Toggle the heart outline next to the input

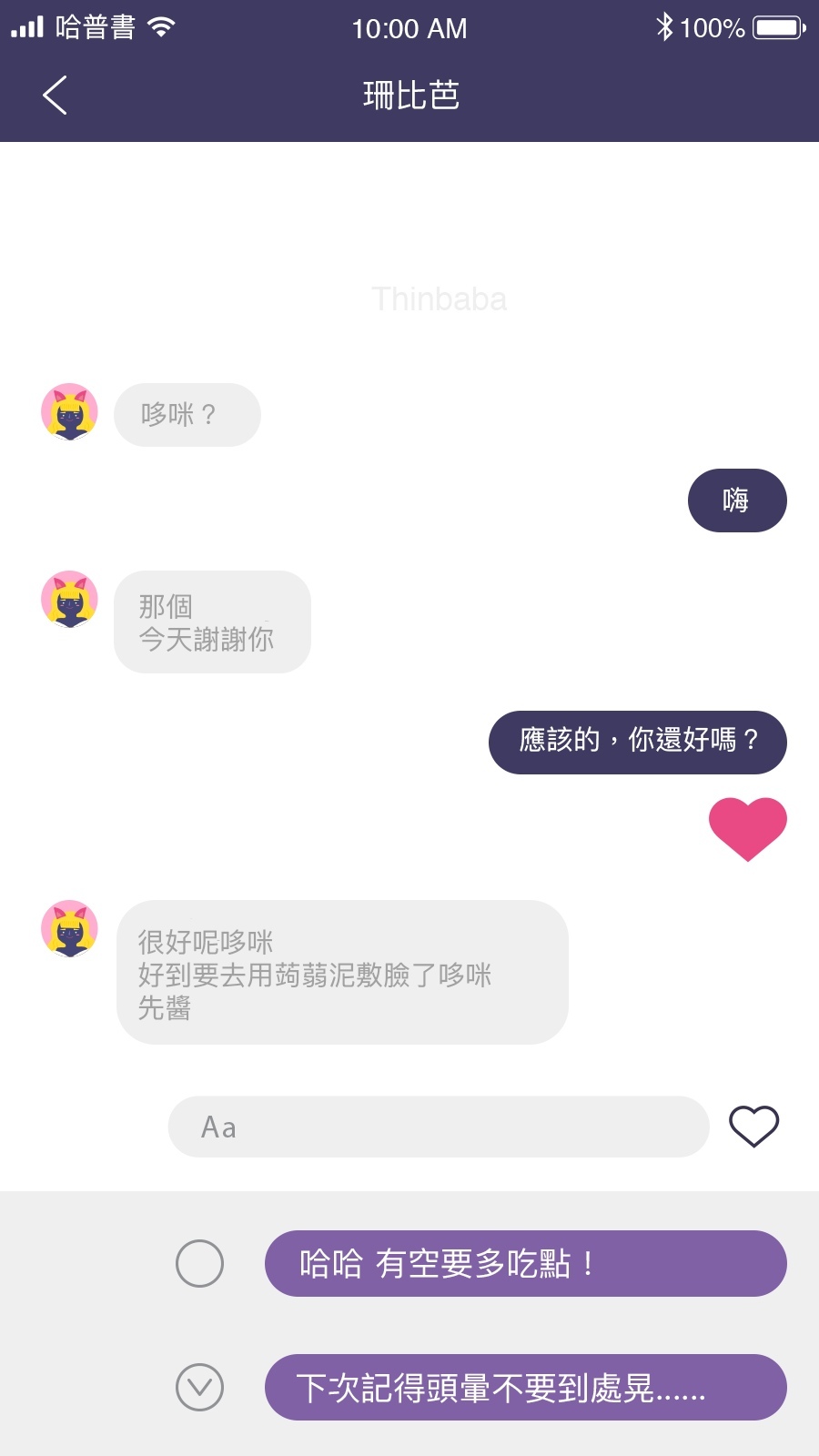(x=753, y=1126)
